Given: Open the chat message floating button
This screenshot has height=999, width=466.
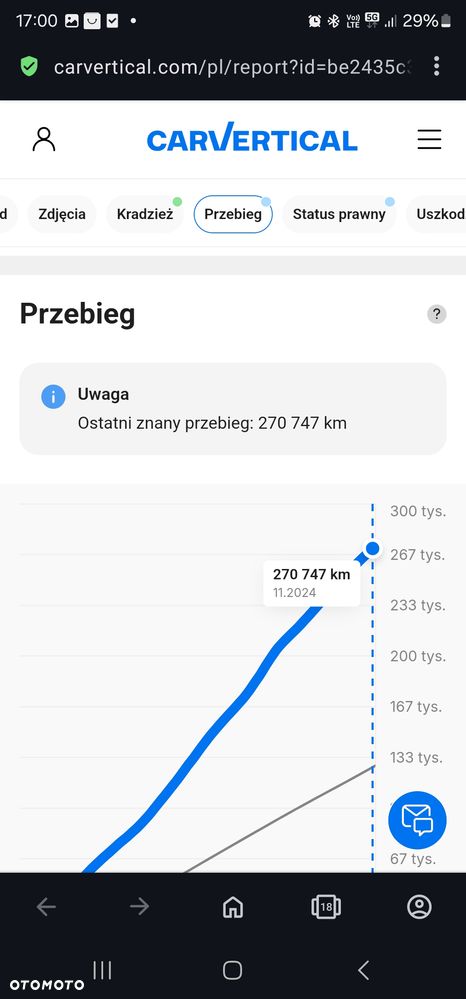Looking at the screenshot, I should pos(418,820).
